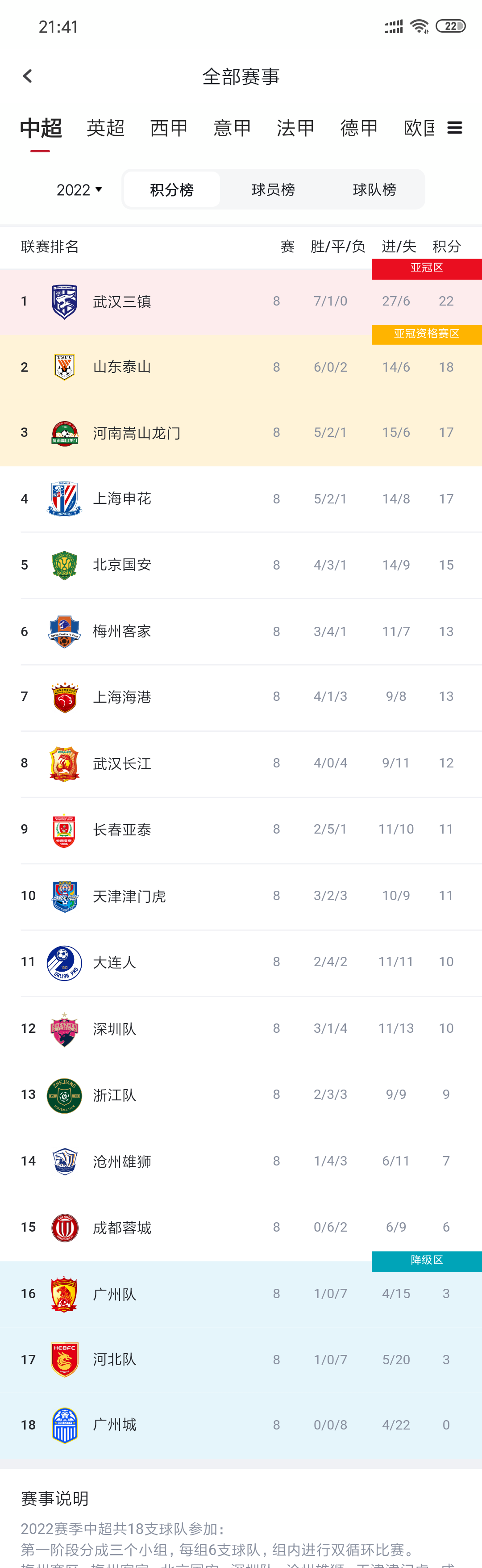Open the league list menu icon
This screenshot has height=1568, width=482.
[455, 128]
